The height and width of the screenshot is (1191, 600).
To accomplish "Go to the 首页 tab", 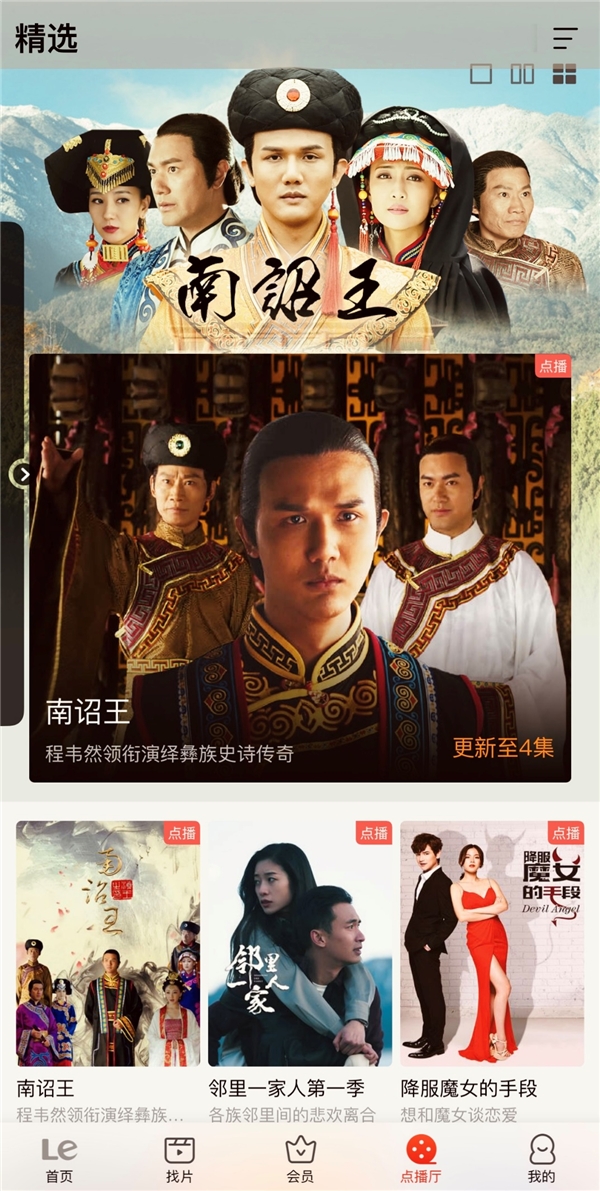I will pos(59,1159).
